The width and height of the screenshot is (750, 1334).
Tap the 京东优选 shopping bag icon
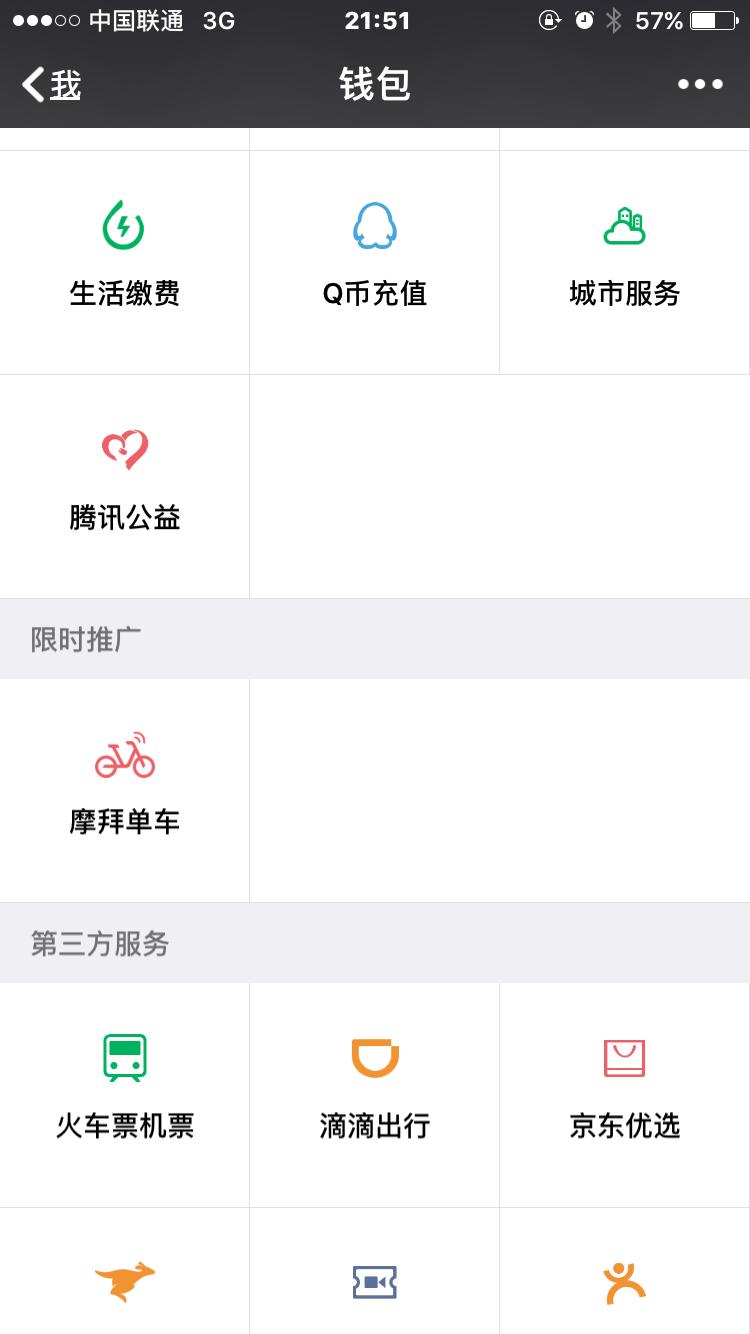(x=624, y=1057)
